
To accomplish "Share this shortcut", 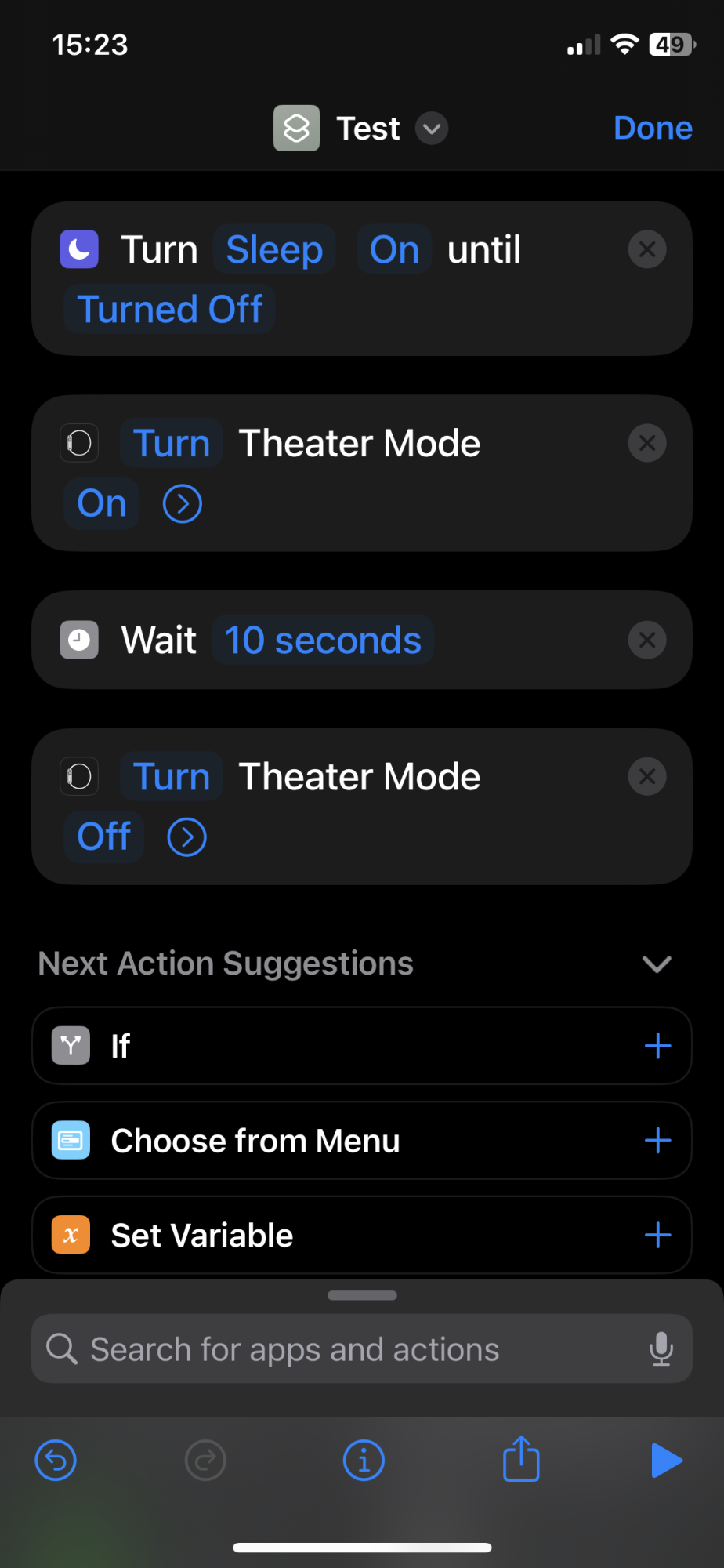I will click(521, 1460).
